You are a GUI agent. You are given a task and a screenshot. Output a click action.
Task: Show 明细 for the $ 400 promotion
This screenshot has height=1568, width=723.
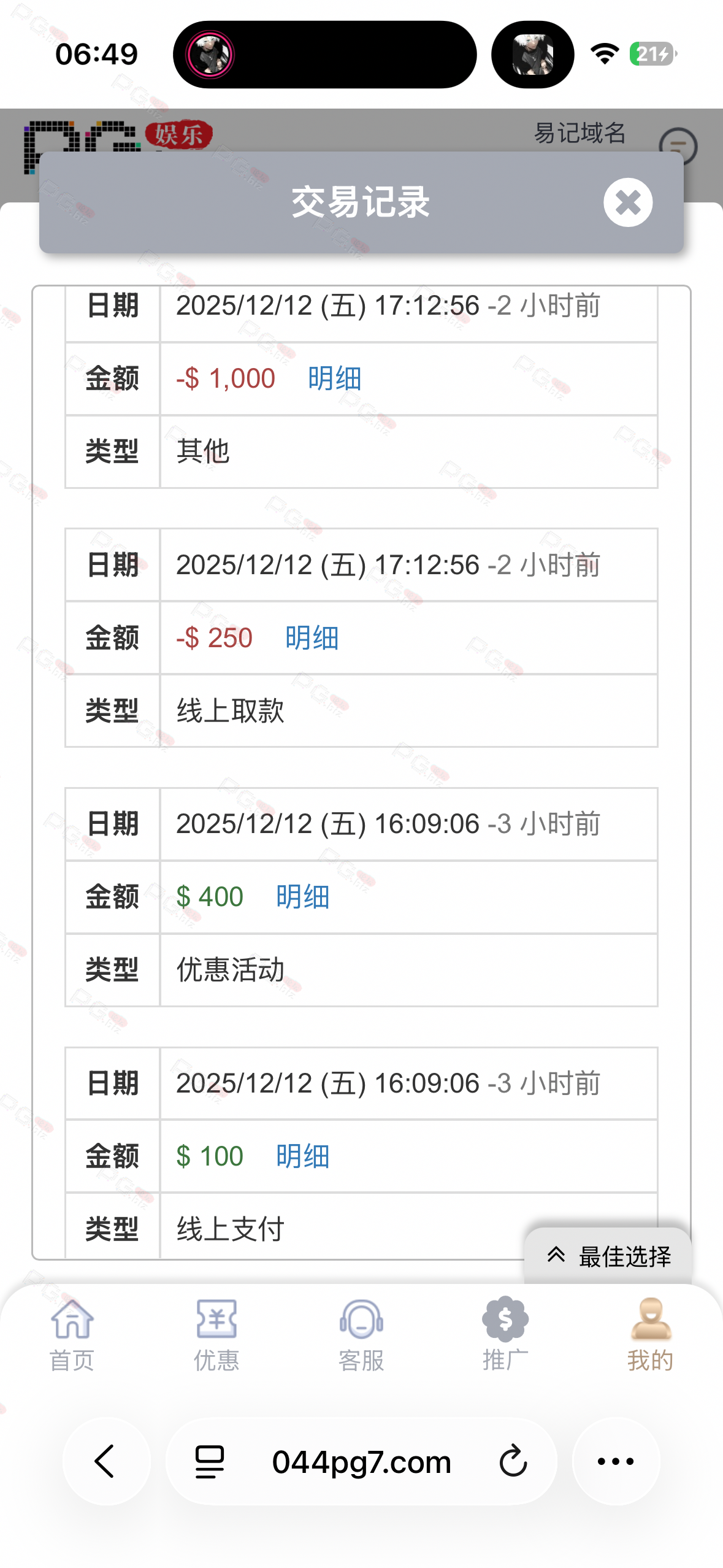tap(302, 897)
